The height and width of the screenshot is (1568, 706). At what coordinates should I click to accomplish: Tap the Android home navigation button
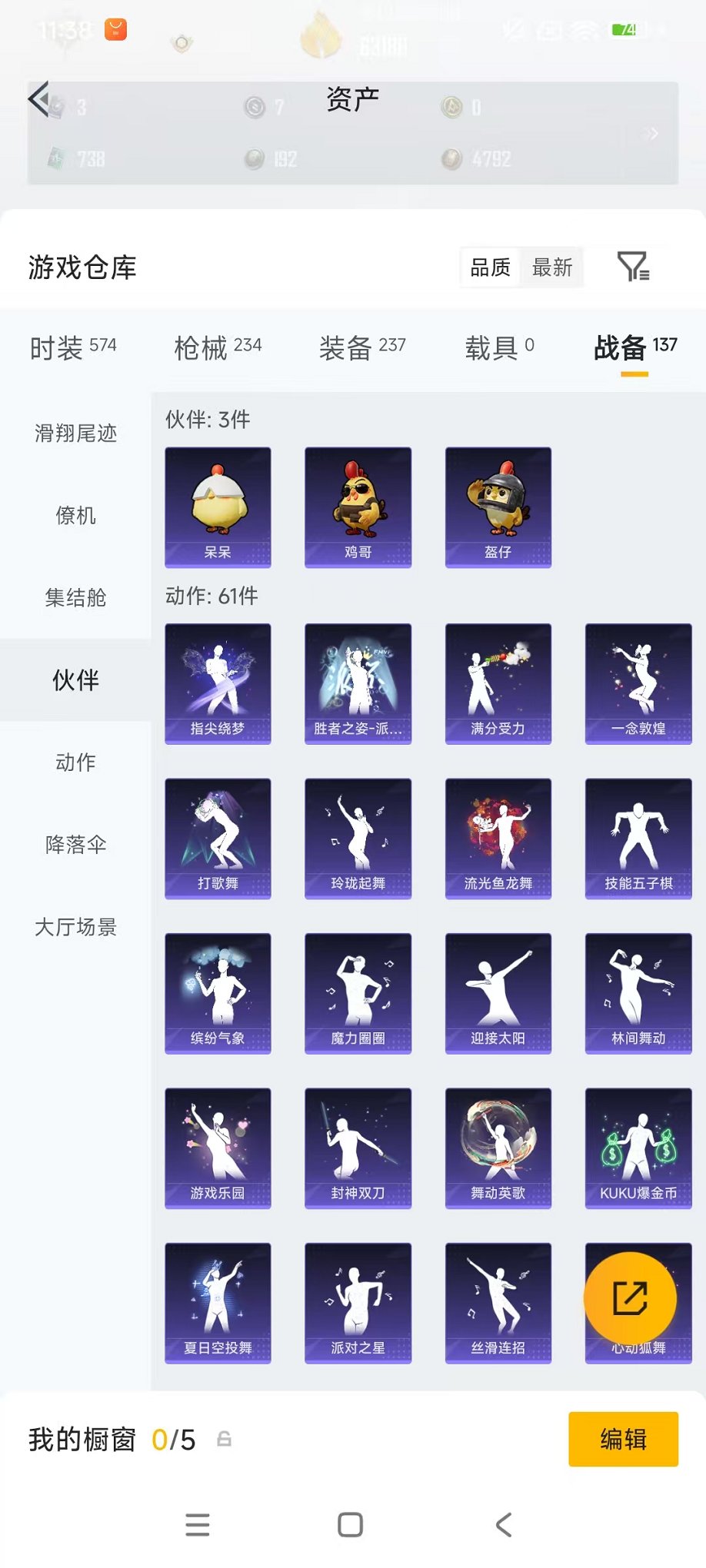(350, 1526)
